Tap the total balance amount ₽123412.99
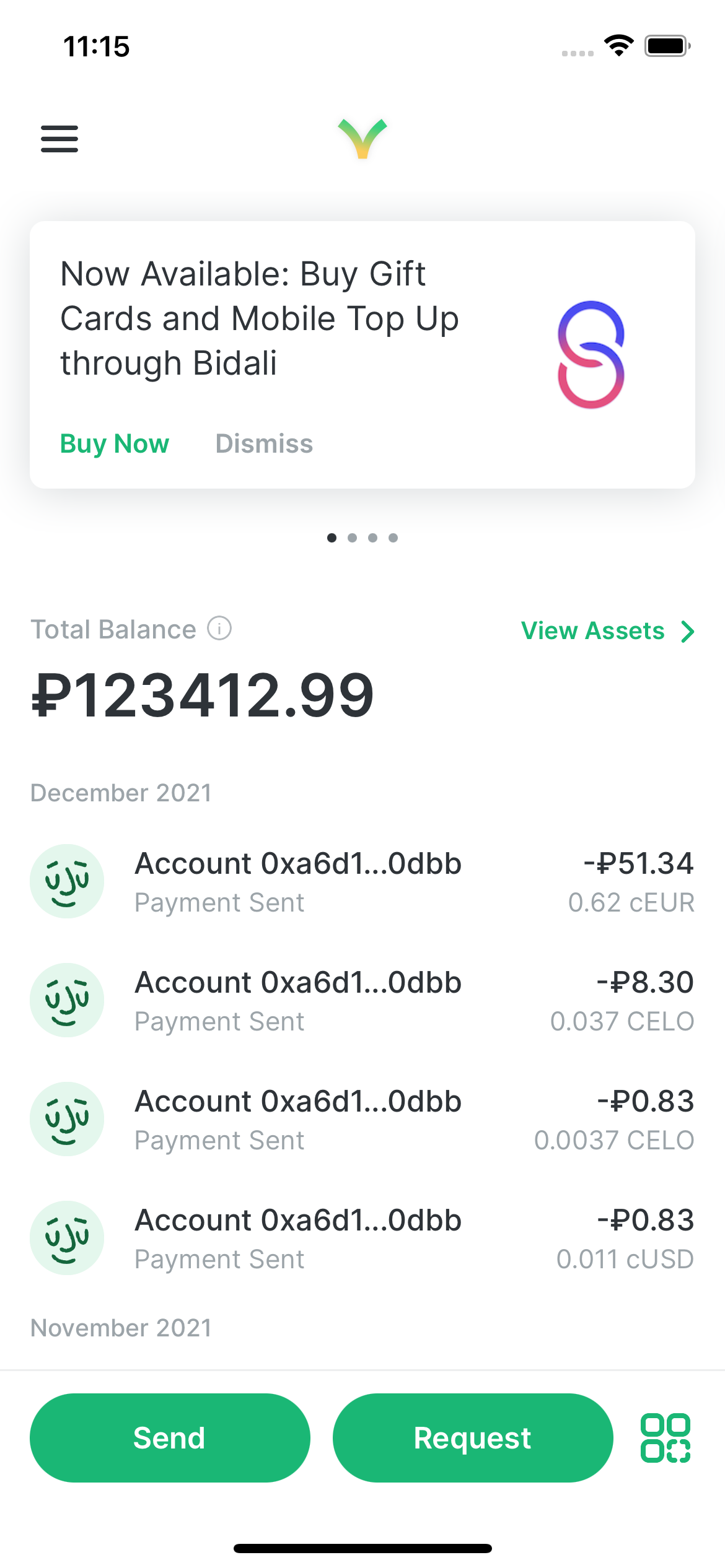Image resolution: width=725 pixels, height=1568 pixels. coord(203,695)
